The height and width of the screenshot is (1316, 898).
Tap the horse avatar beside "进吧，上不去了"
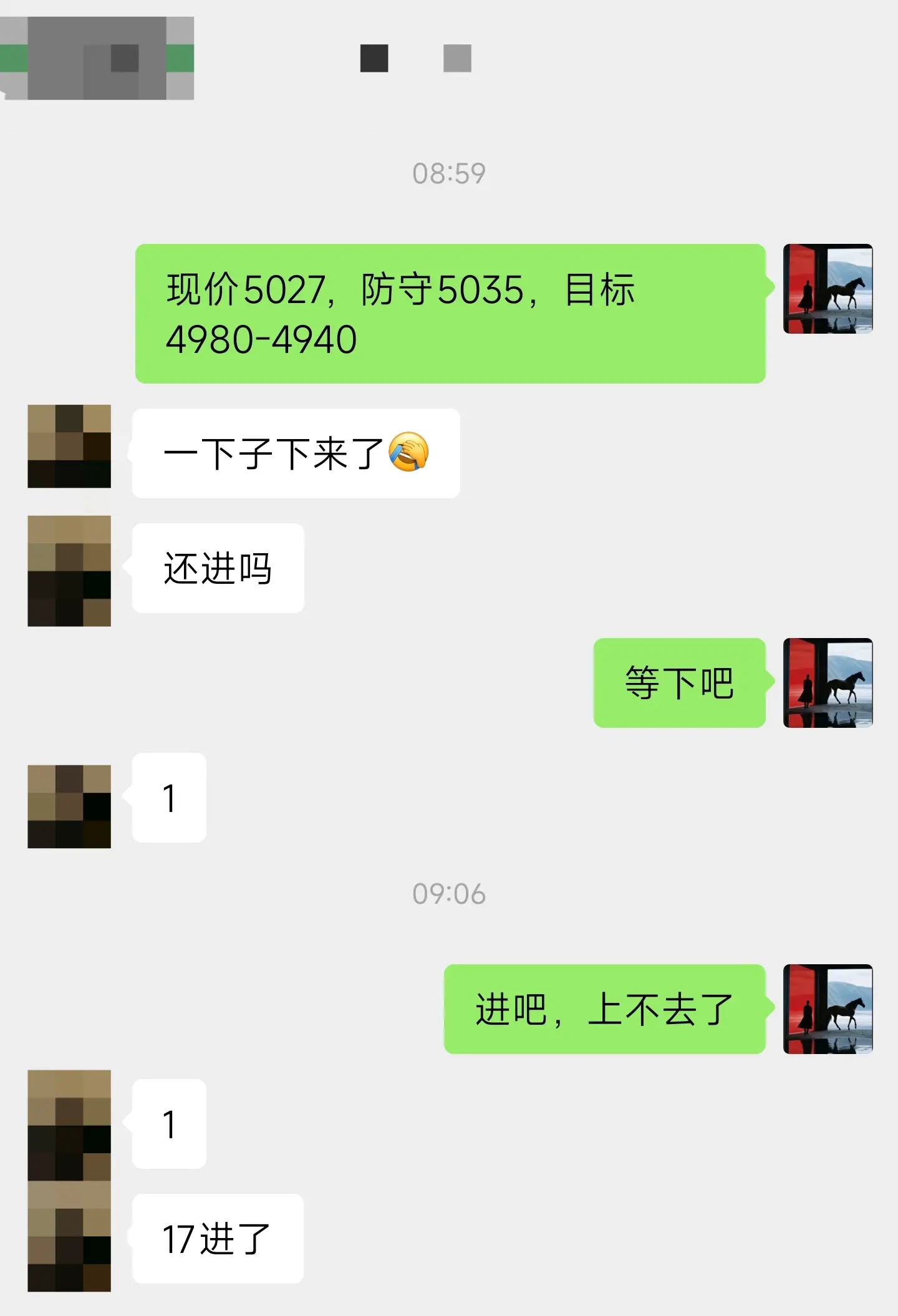(827, 1010)
